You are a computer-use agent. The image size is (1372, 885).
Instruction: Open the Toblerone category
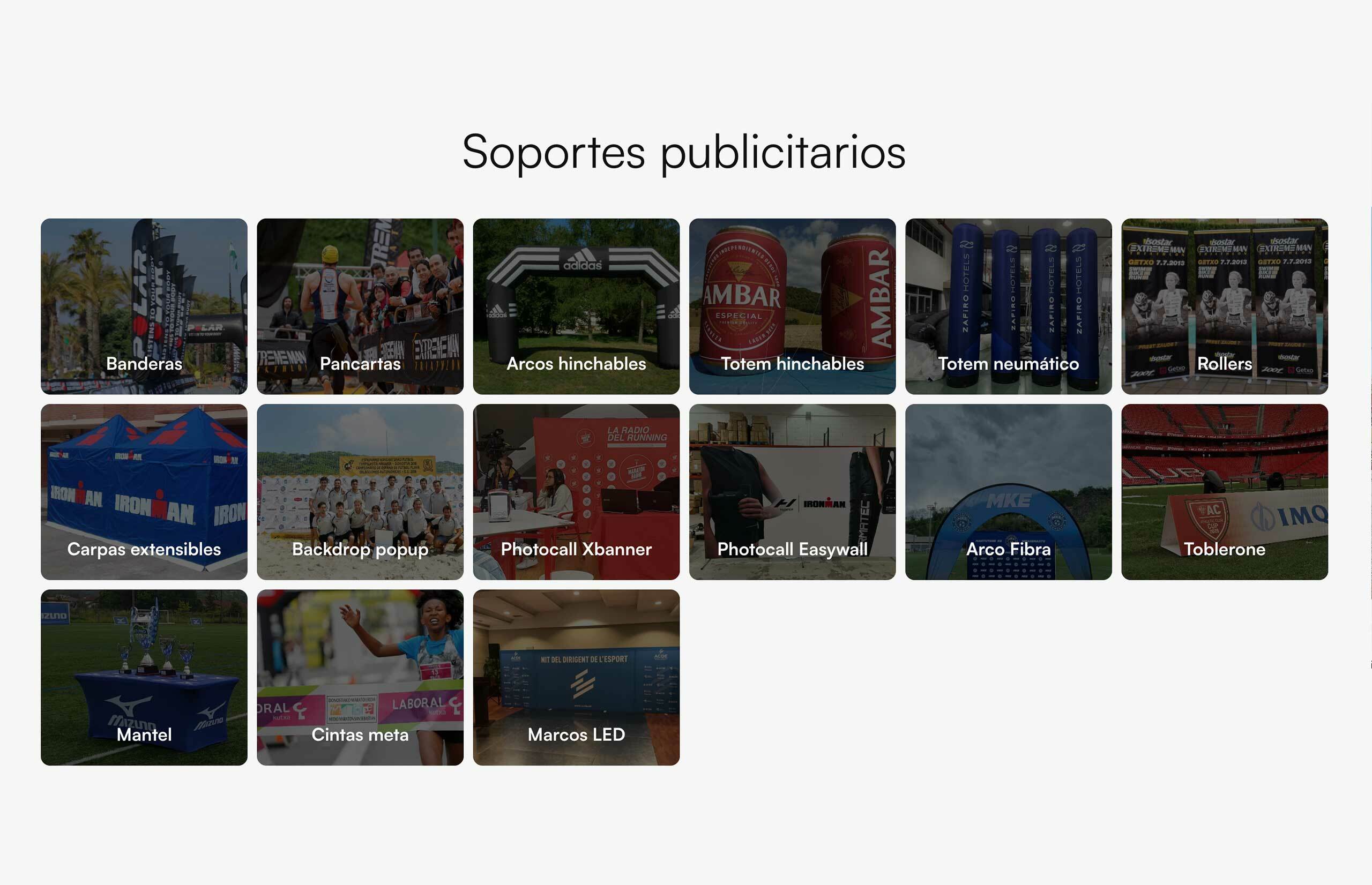pyautogui.click(x=1224, y=492)
